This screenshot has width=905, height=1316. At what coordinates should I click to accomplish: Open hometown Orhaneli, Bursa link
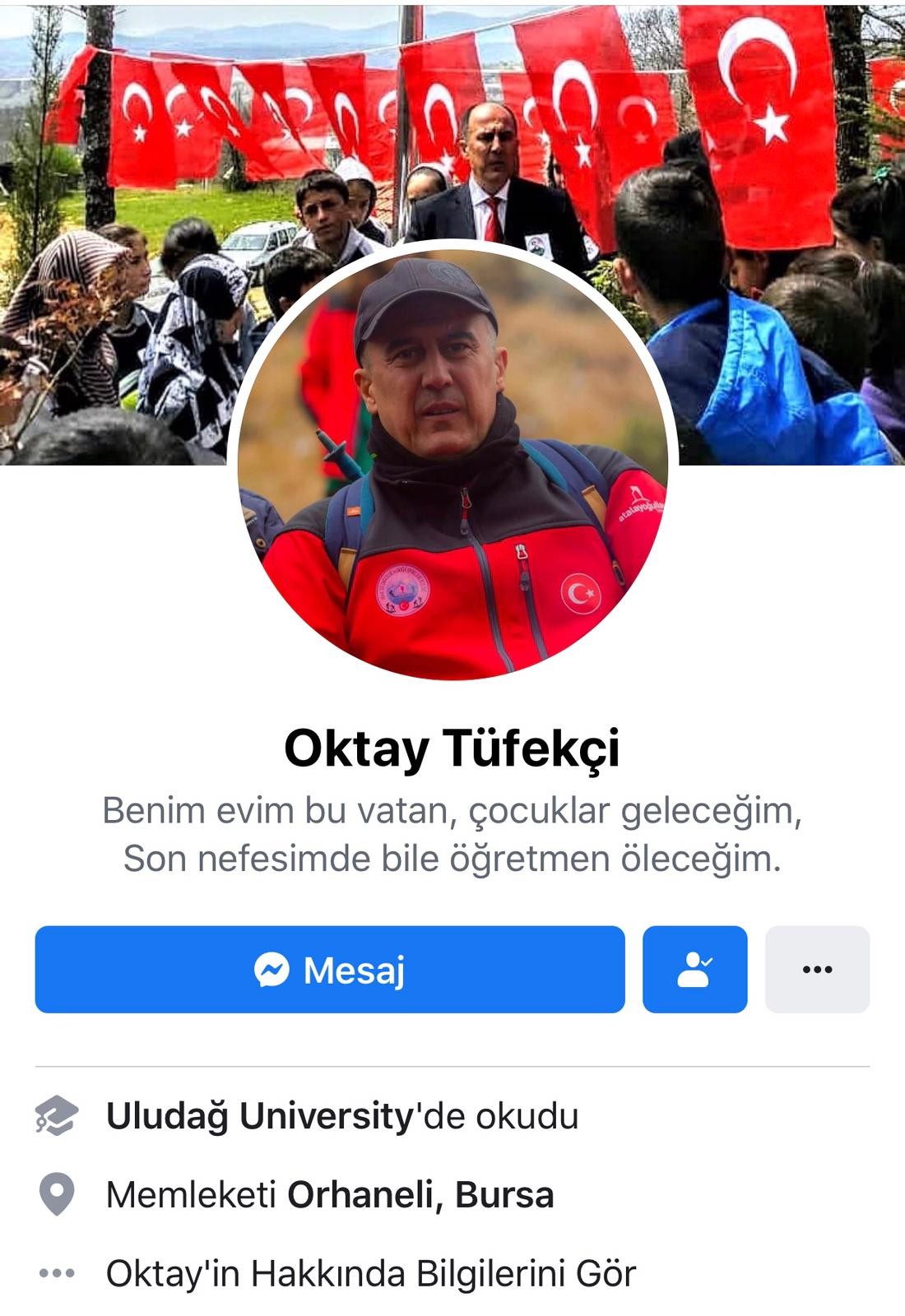click(x=420, y=1195)
